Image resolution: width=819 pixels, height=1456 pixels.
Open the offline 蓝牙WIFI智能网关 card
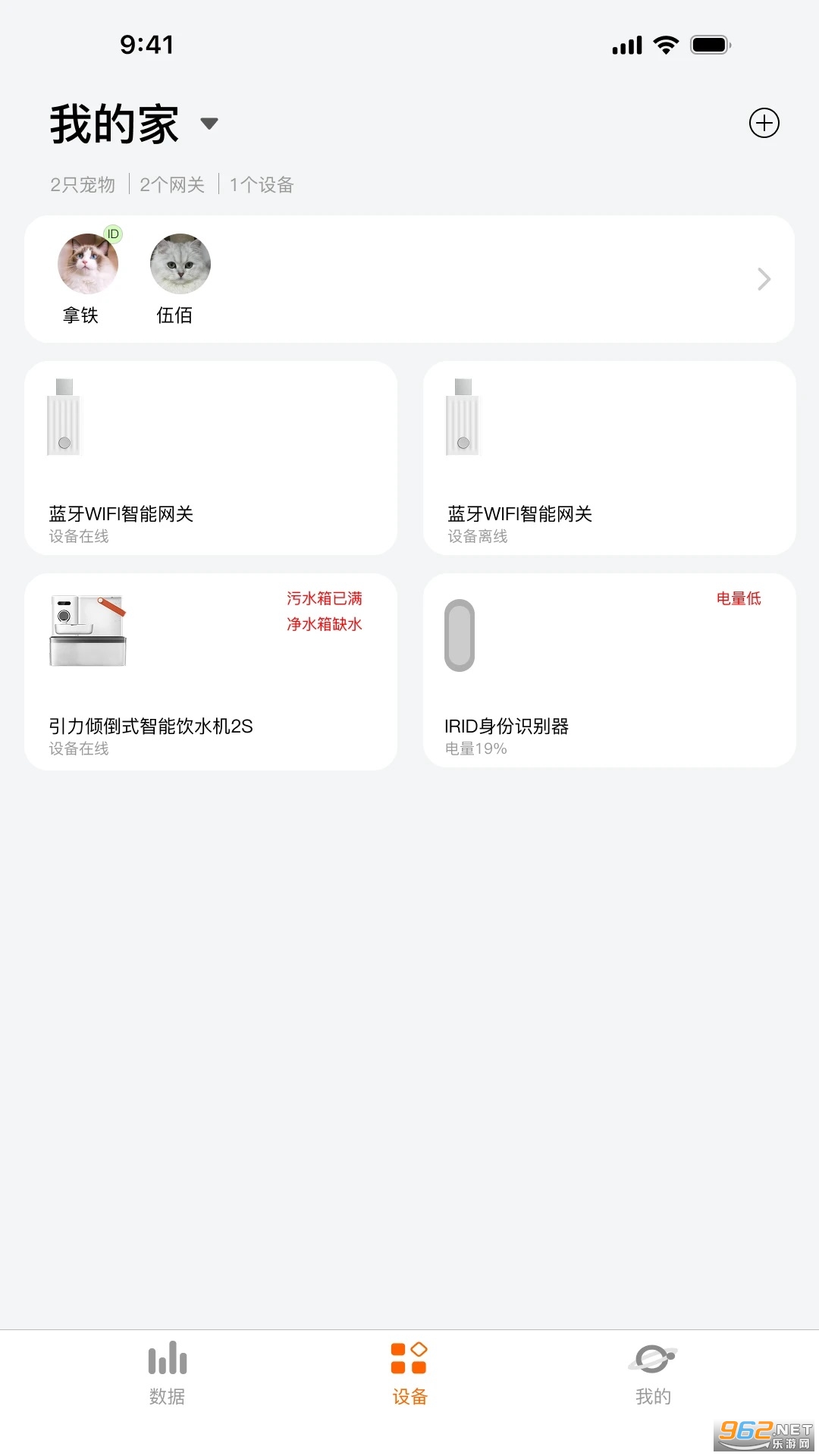tap(609, 458)
